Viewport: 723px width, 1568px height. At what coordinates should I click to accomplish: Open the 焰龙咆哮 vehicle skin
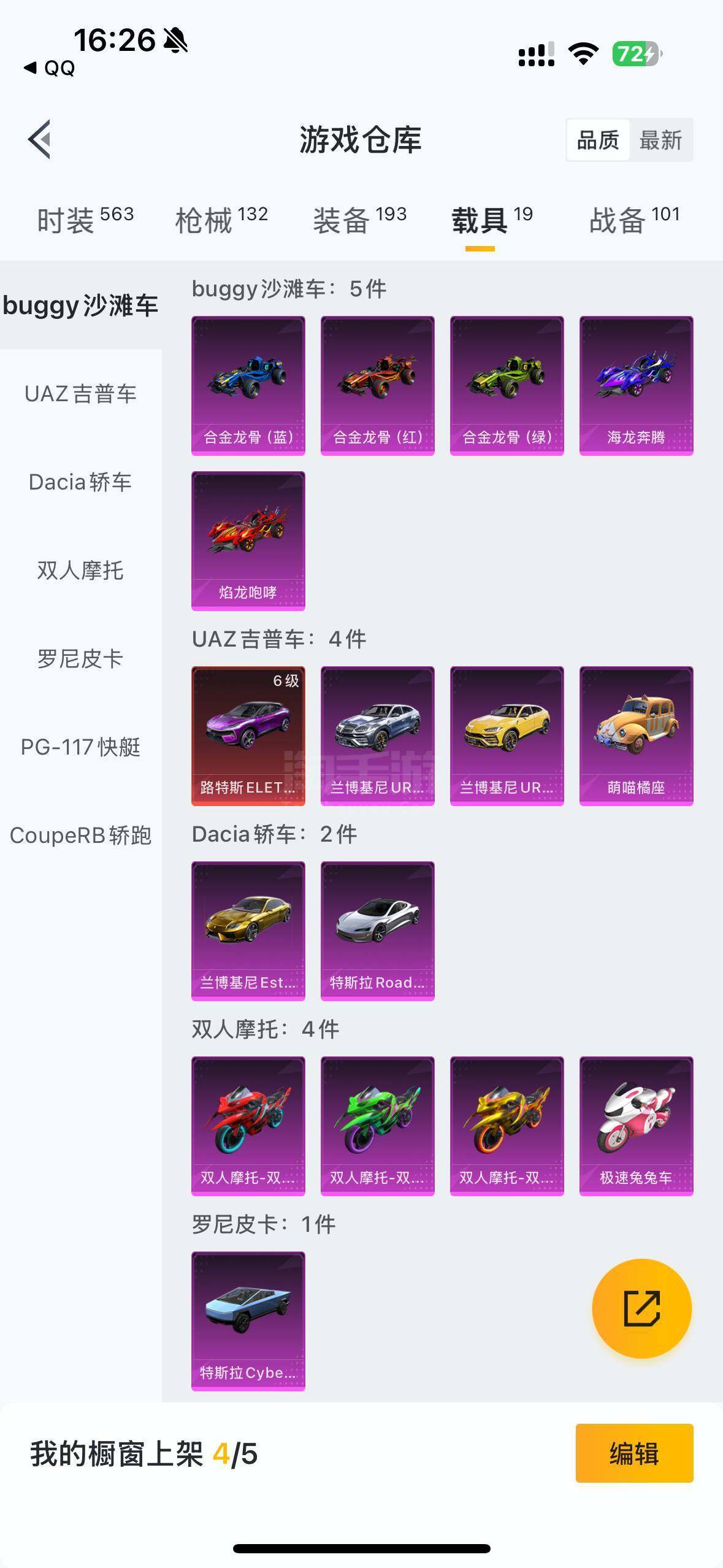click(248, 541)
